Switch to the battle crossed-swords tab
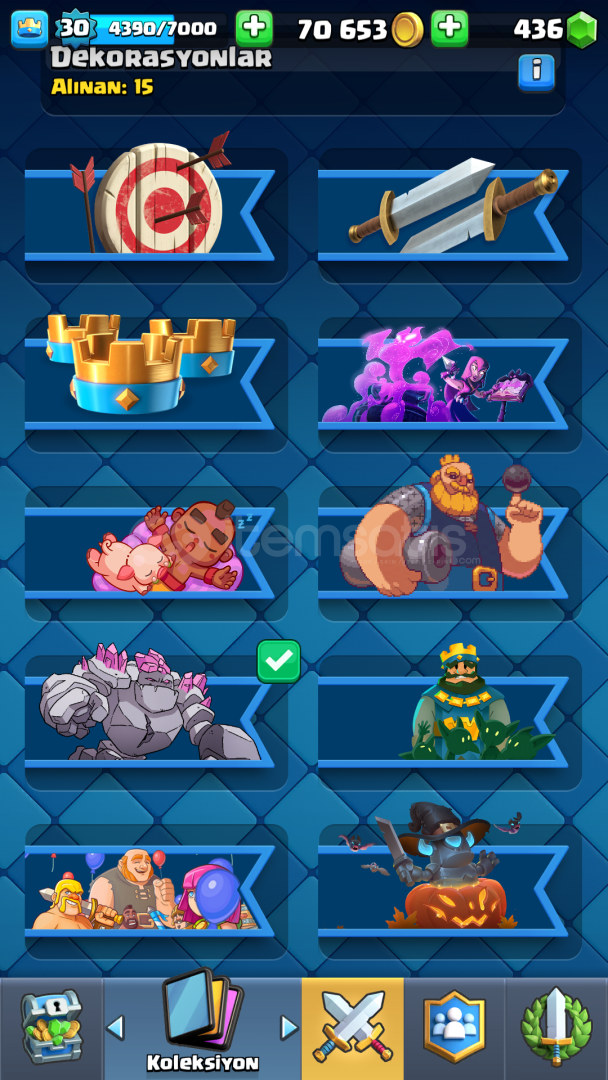Image resolution: width=608 pixels, height=1080 pixels. coord(353,1028)
